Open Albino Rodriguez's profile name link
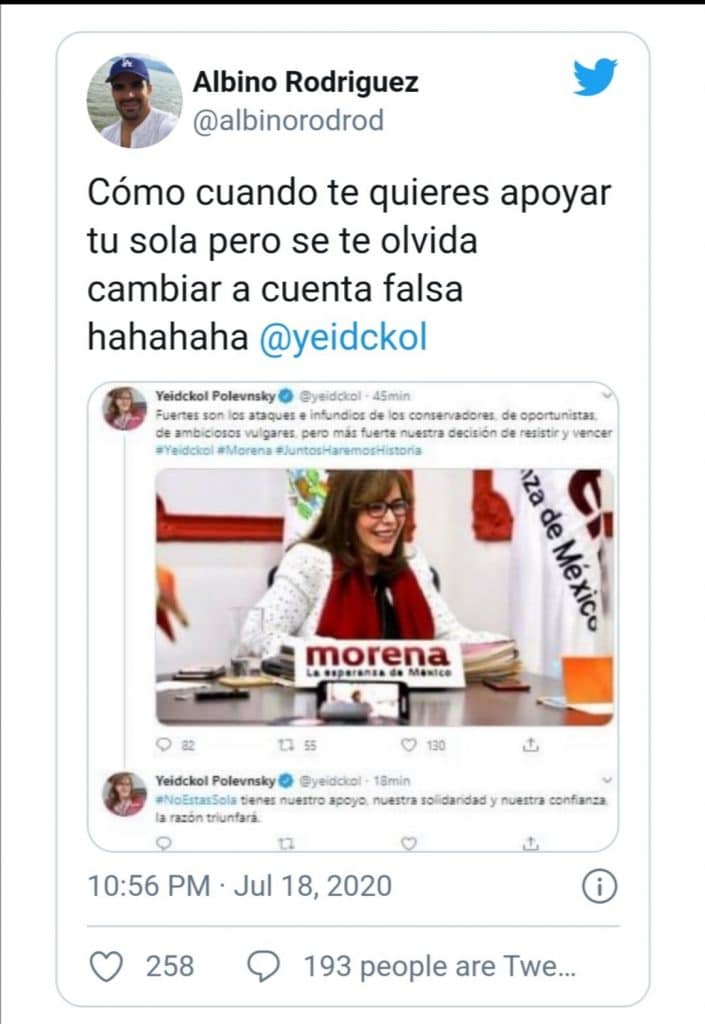This screenshot has height=1024, width=705. (x=306, y=82)
